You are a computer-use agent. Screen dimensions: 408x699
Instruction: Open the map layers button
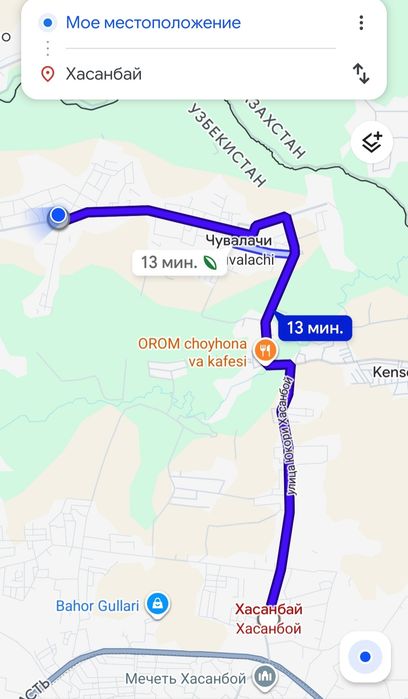(372, 142)
